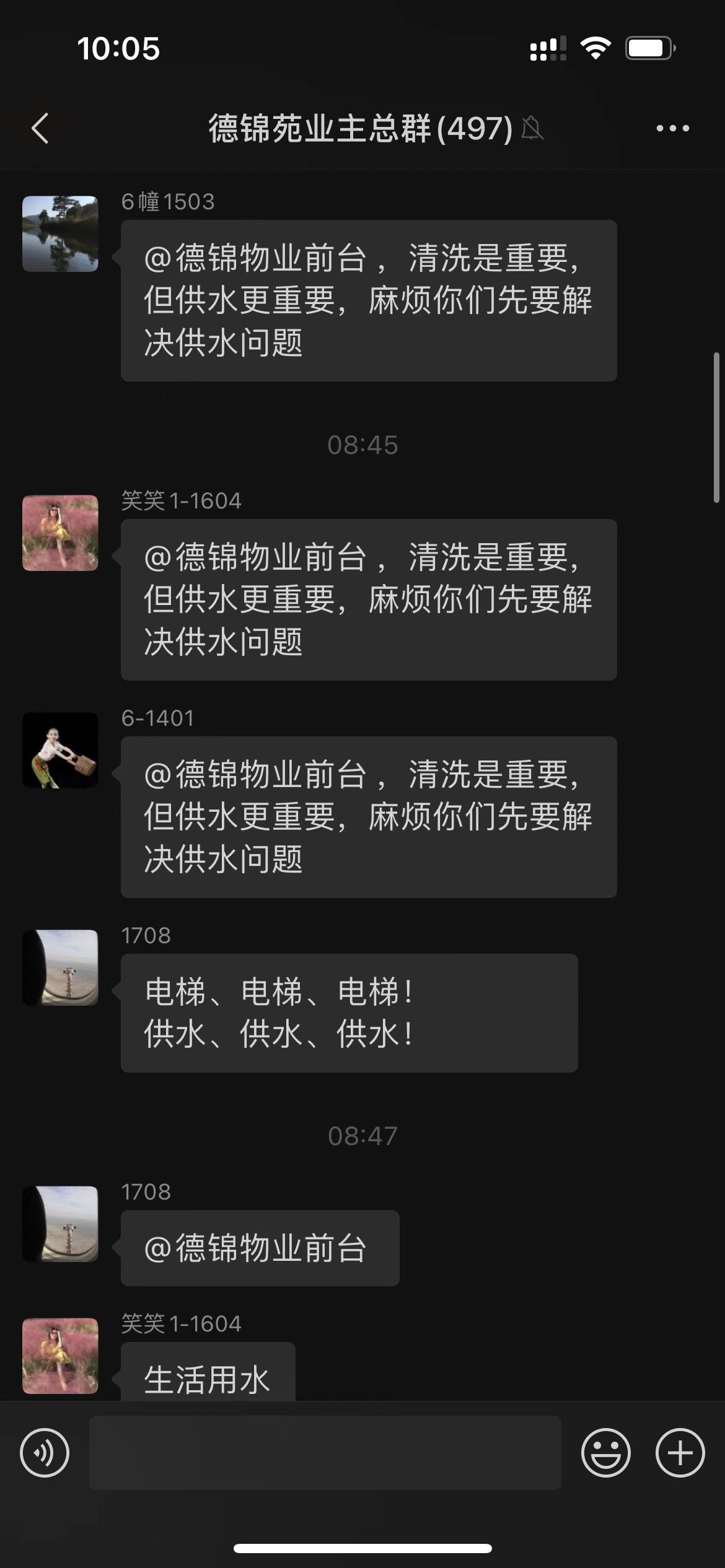Open the plus attachments menu
This screenshot has height=1568, width=725.
680,1452
